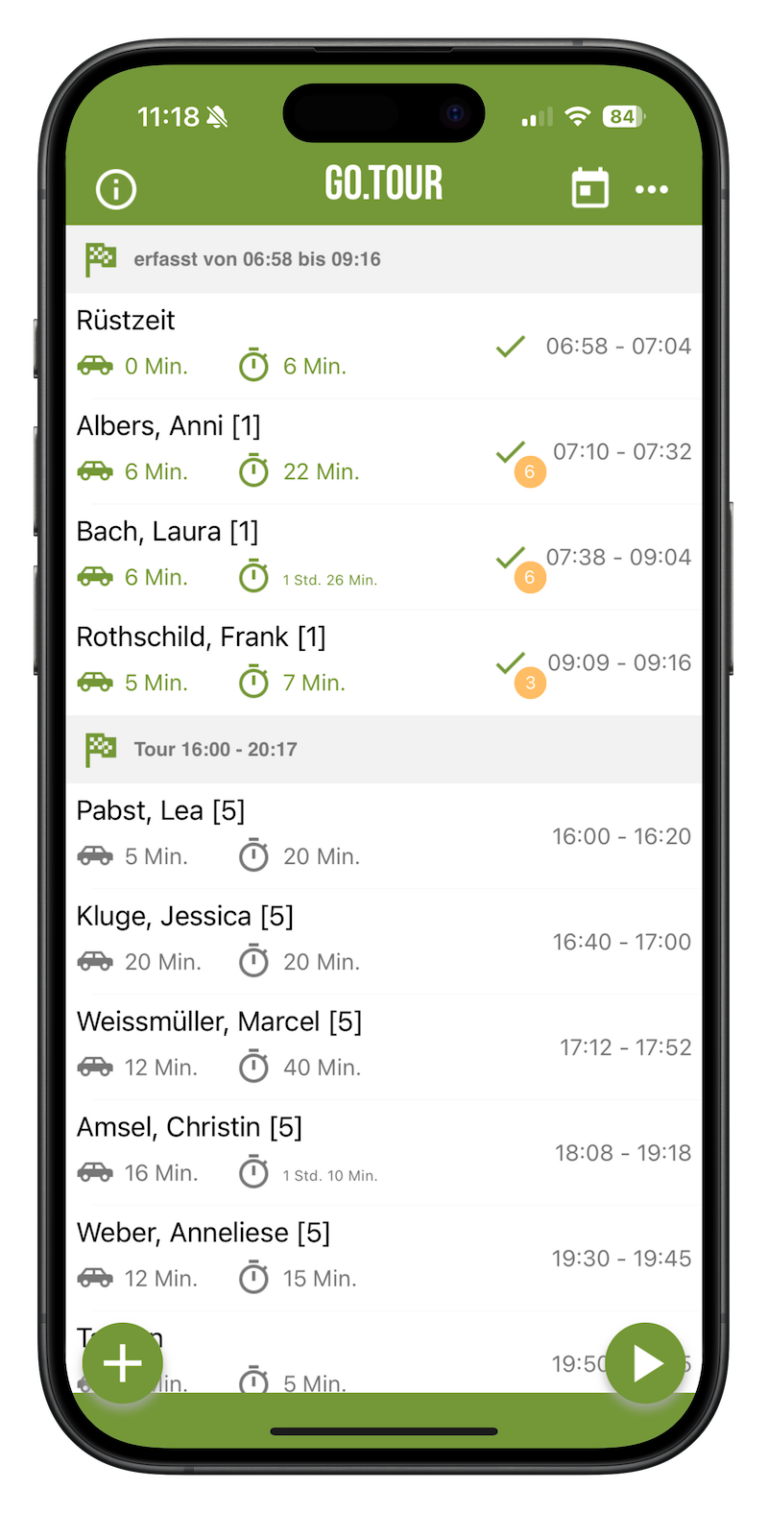The height and width of the screenshot is (1513, 768).
Task: Start the tour with the play button
Action: coord(645,1363)
